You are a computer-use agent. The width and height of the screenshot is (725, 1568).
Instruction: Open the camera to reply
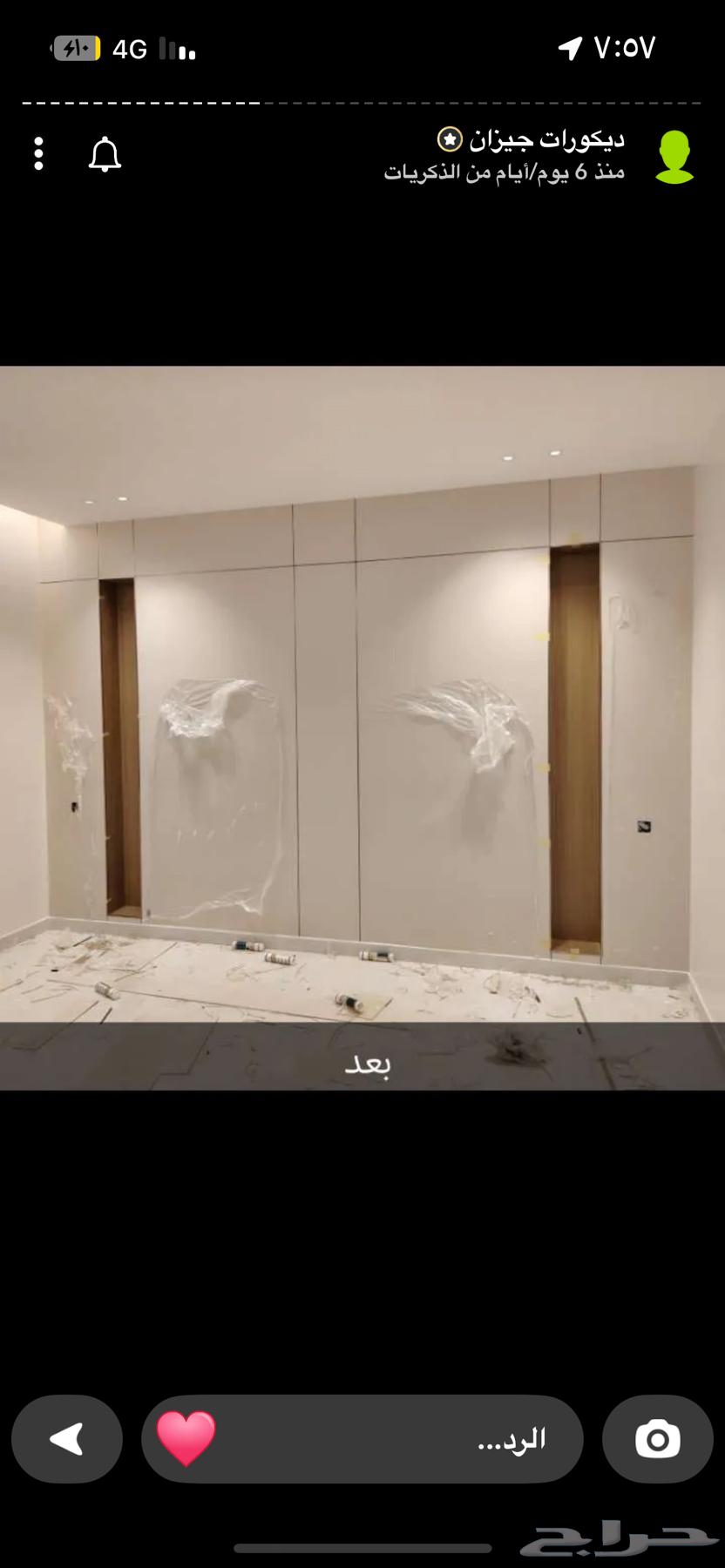(x=657, y=1439)
